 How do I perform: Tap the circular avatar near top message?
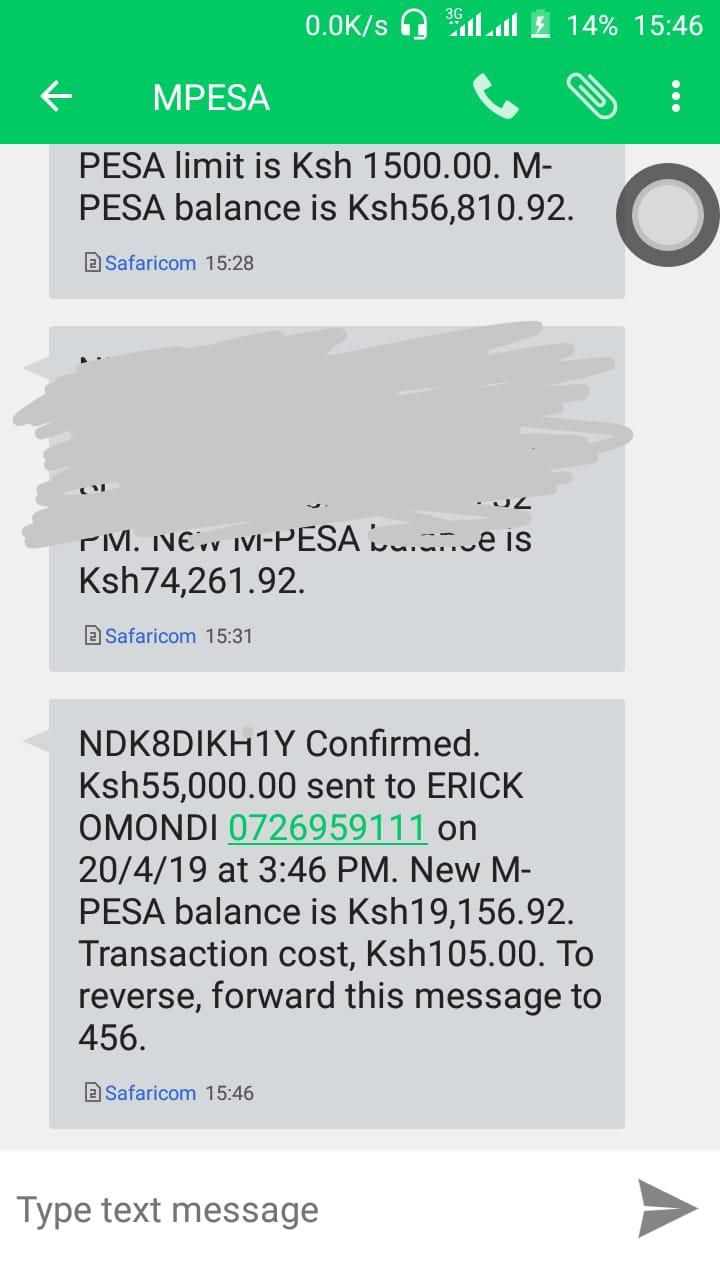[x=665, y=214]
